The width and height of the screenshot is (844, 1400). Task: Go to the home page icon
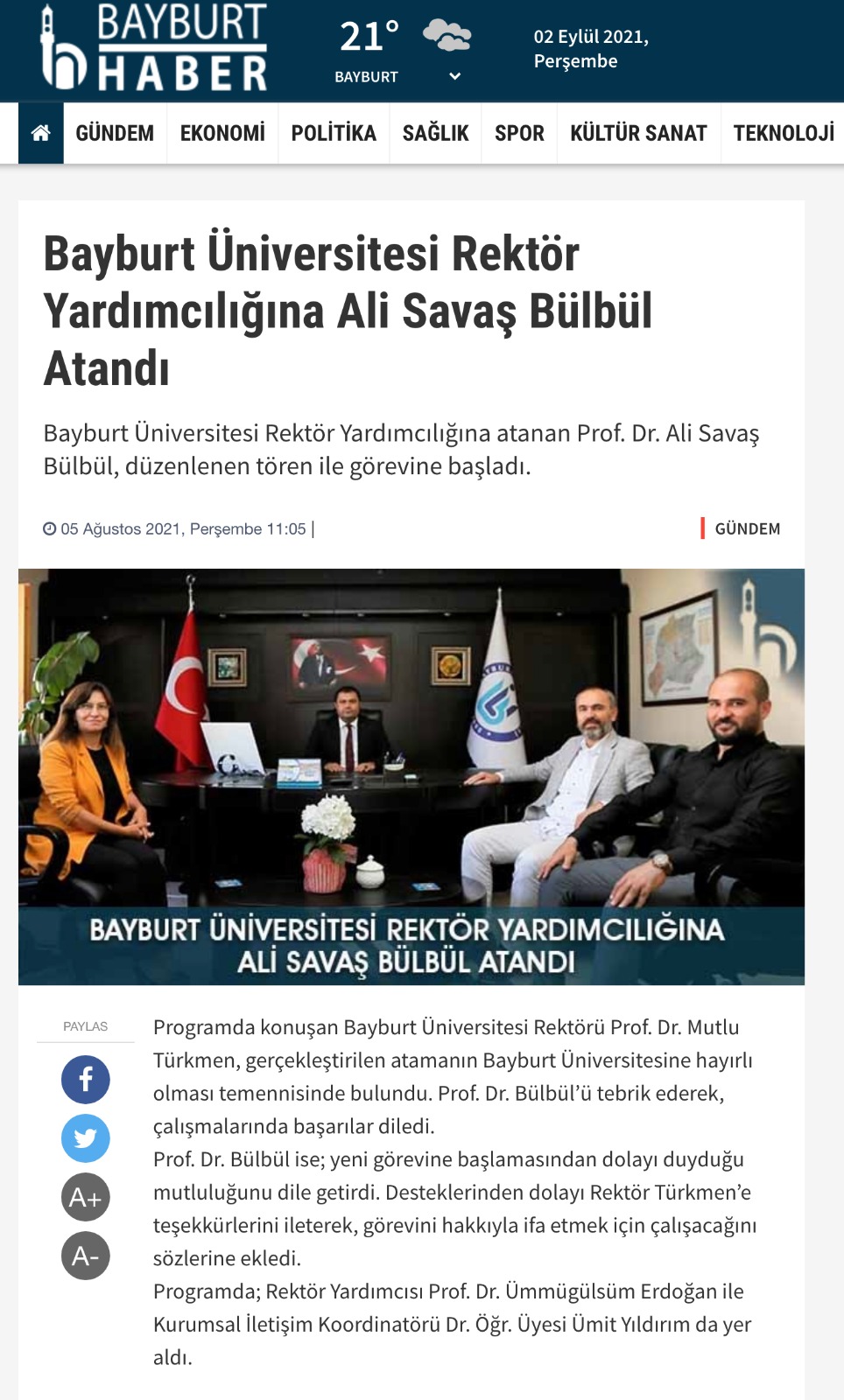click(x=40, y=133)
